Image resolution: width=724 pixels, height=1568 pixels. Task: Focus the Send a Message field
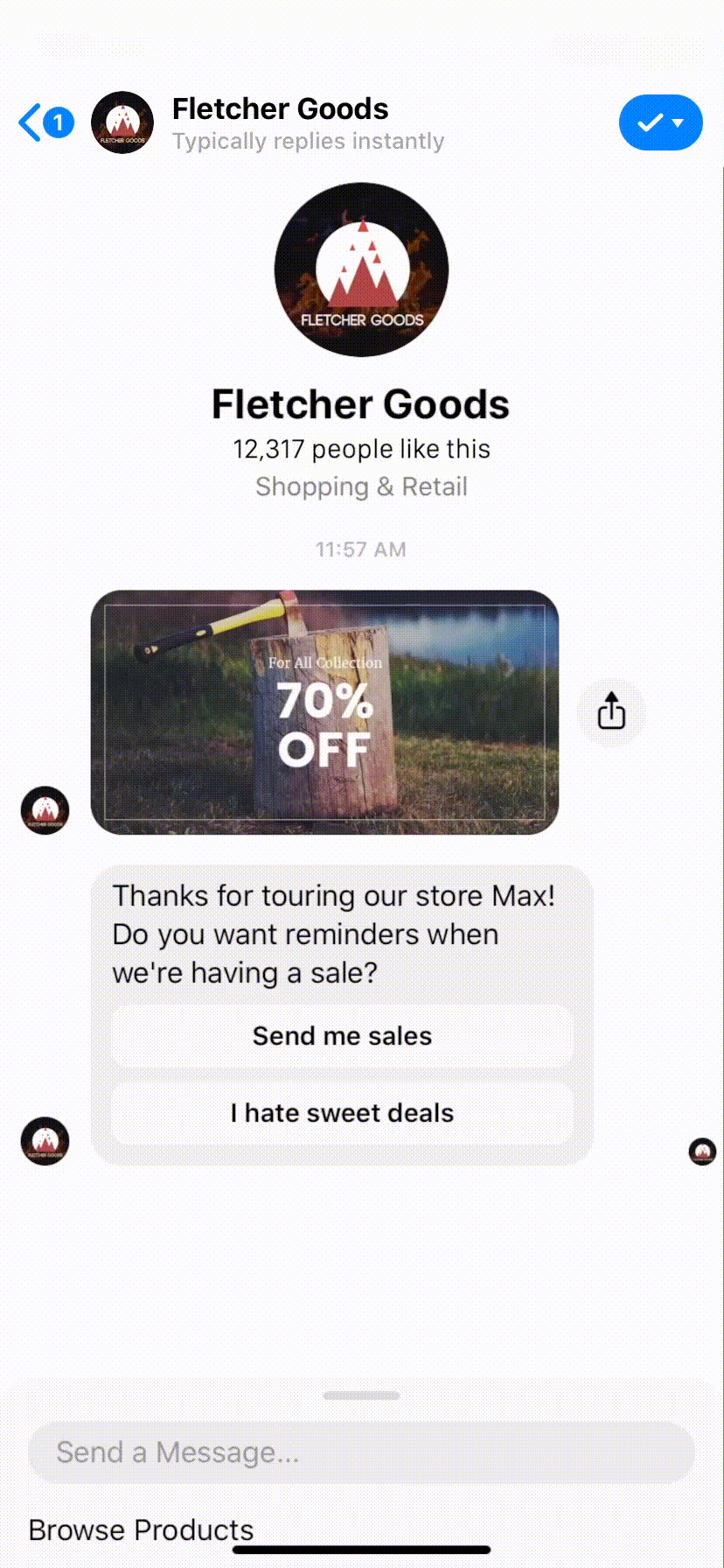click(361, 1452)
